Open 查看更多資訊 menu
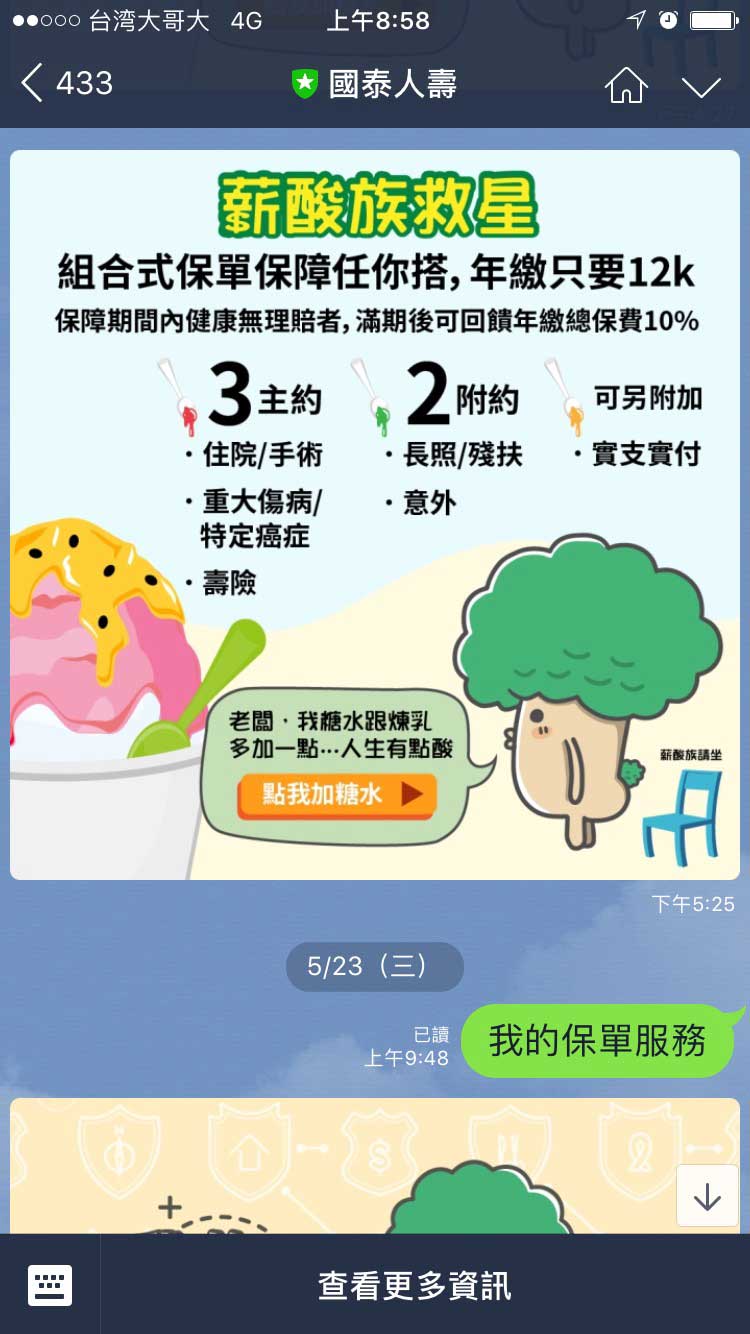 415,1286
